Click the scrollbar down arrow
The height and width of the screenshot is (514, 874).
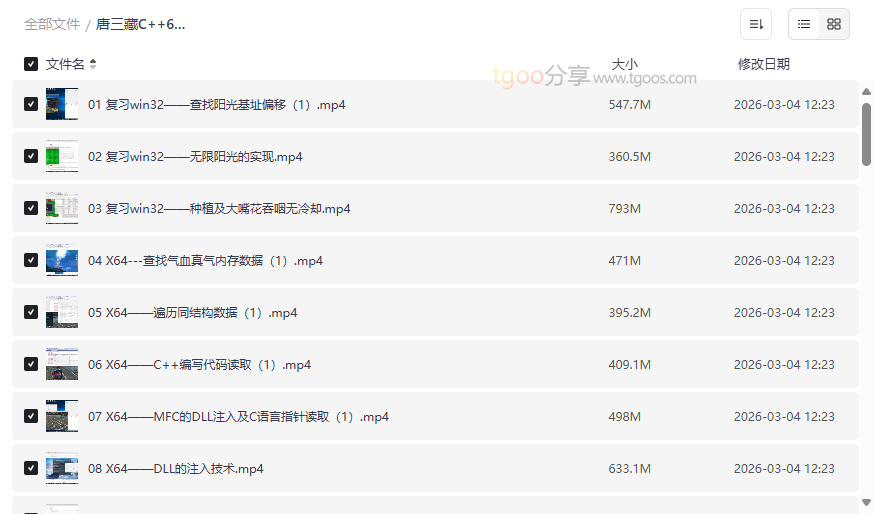point(866,503)
